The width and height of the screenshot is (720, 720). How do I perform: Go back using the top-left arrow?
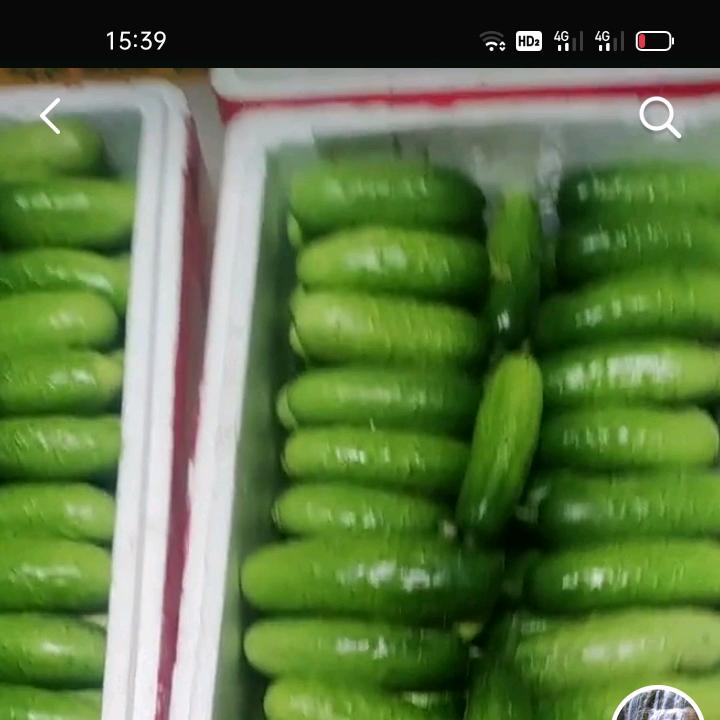[50, 117]
